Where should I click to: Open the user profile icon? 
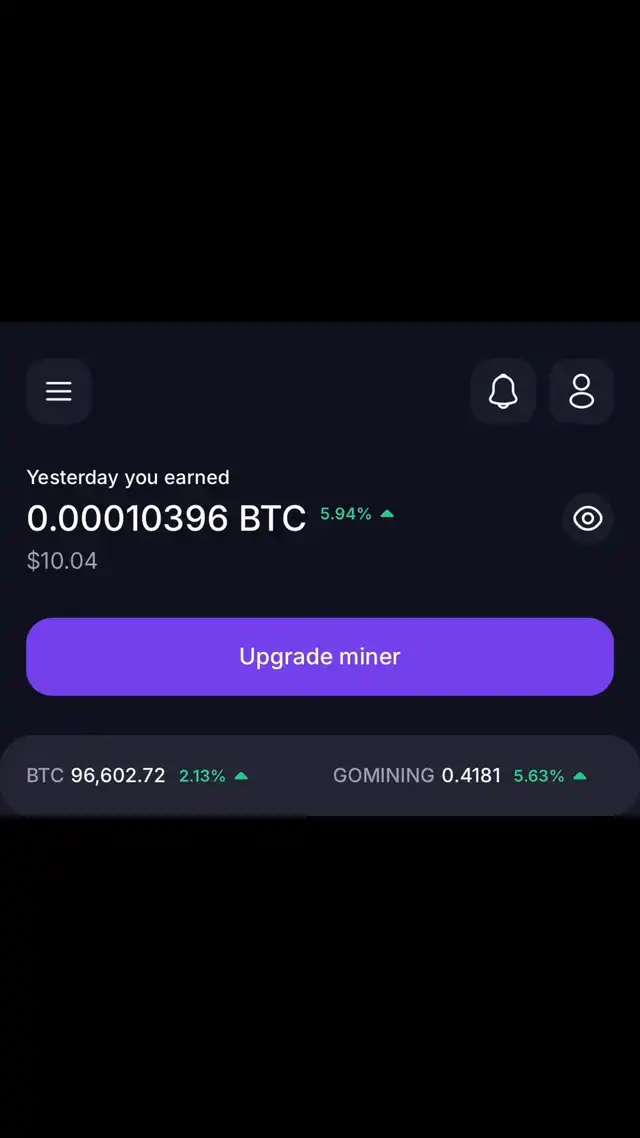click(x=581, y=391)
